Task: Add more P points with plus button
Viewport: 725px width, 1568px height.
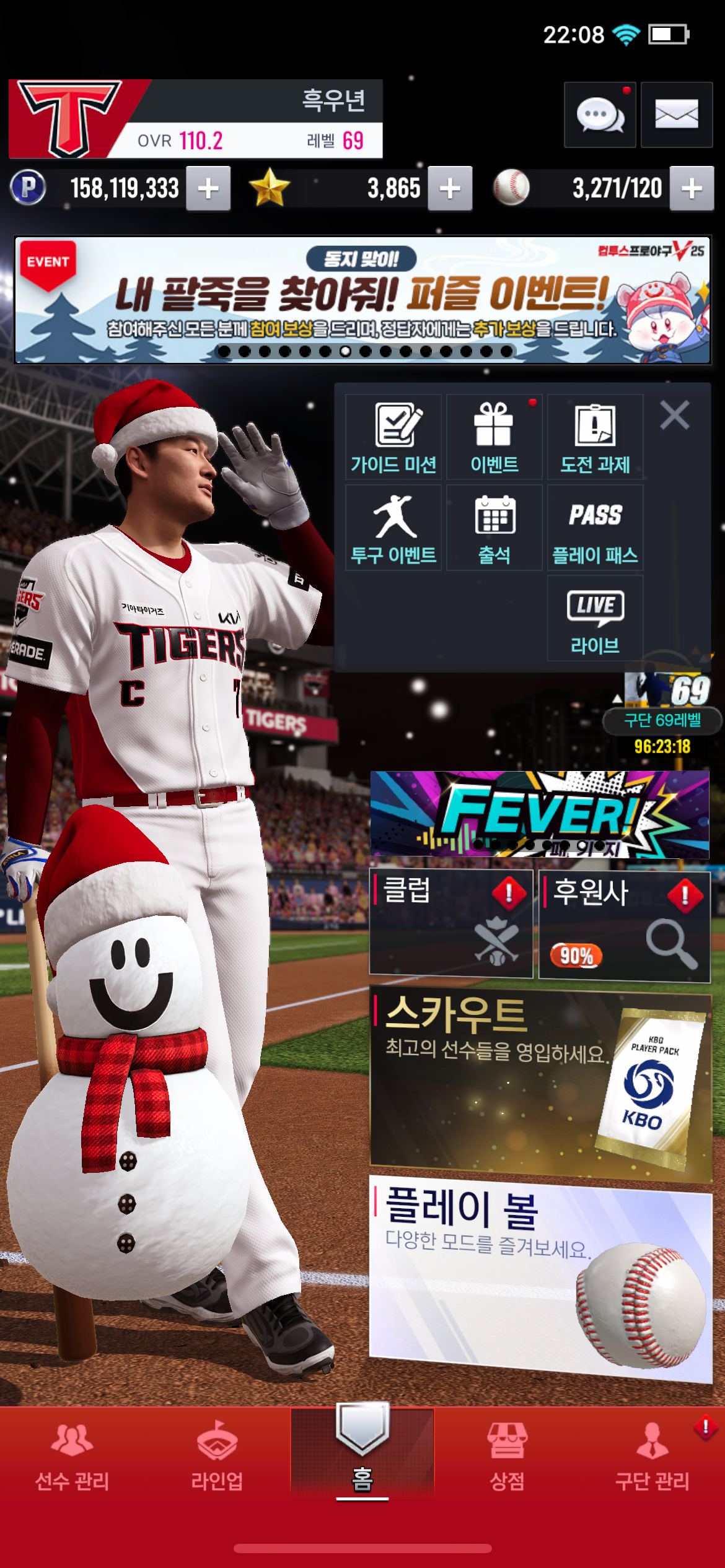Action: 208,189
